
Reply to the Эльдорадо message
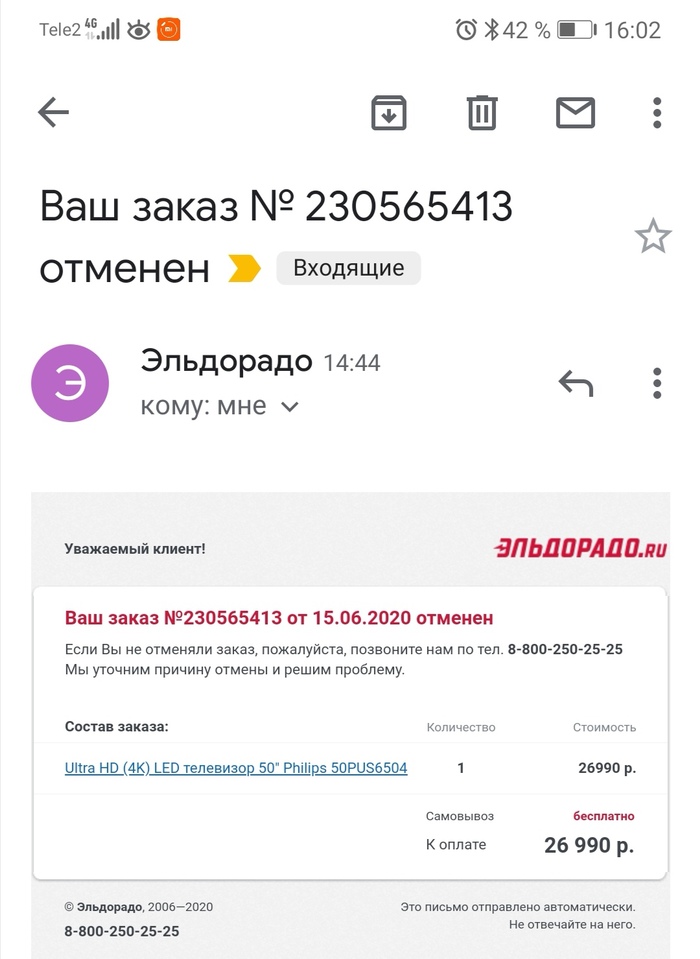tap(576, 383)
